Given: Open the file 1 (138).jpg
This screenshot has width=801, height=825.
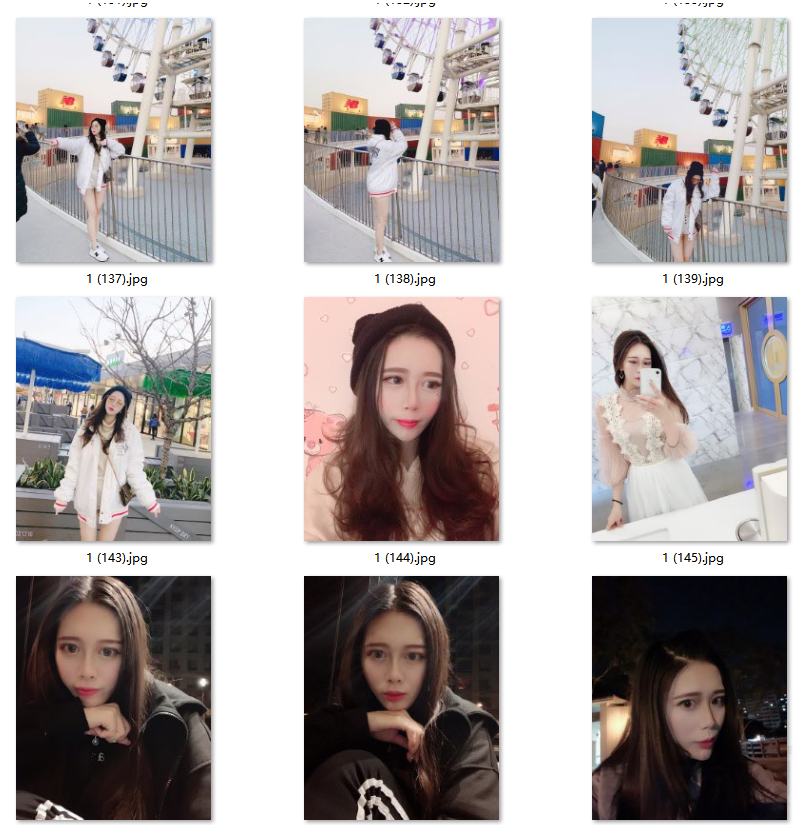Looking at the screenshot, I should point(401,140).
